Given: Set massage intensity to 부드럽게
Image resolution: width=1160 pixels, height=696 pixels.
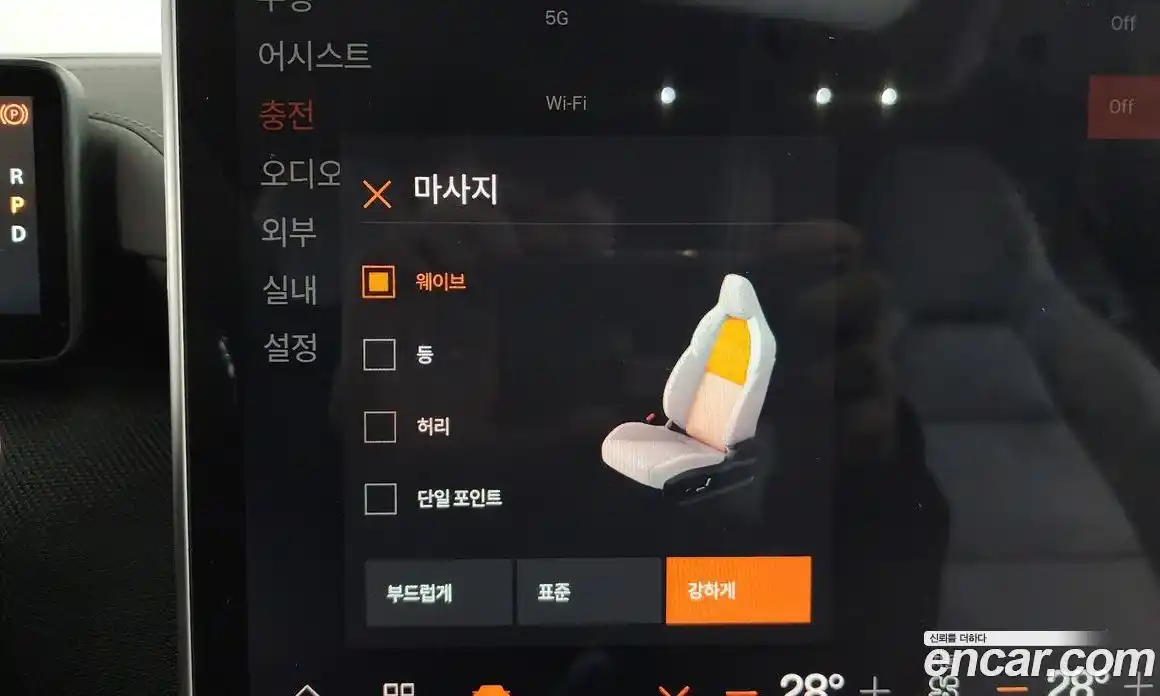Looking at the screenshot, I should 438,592.
